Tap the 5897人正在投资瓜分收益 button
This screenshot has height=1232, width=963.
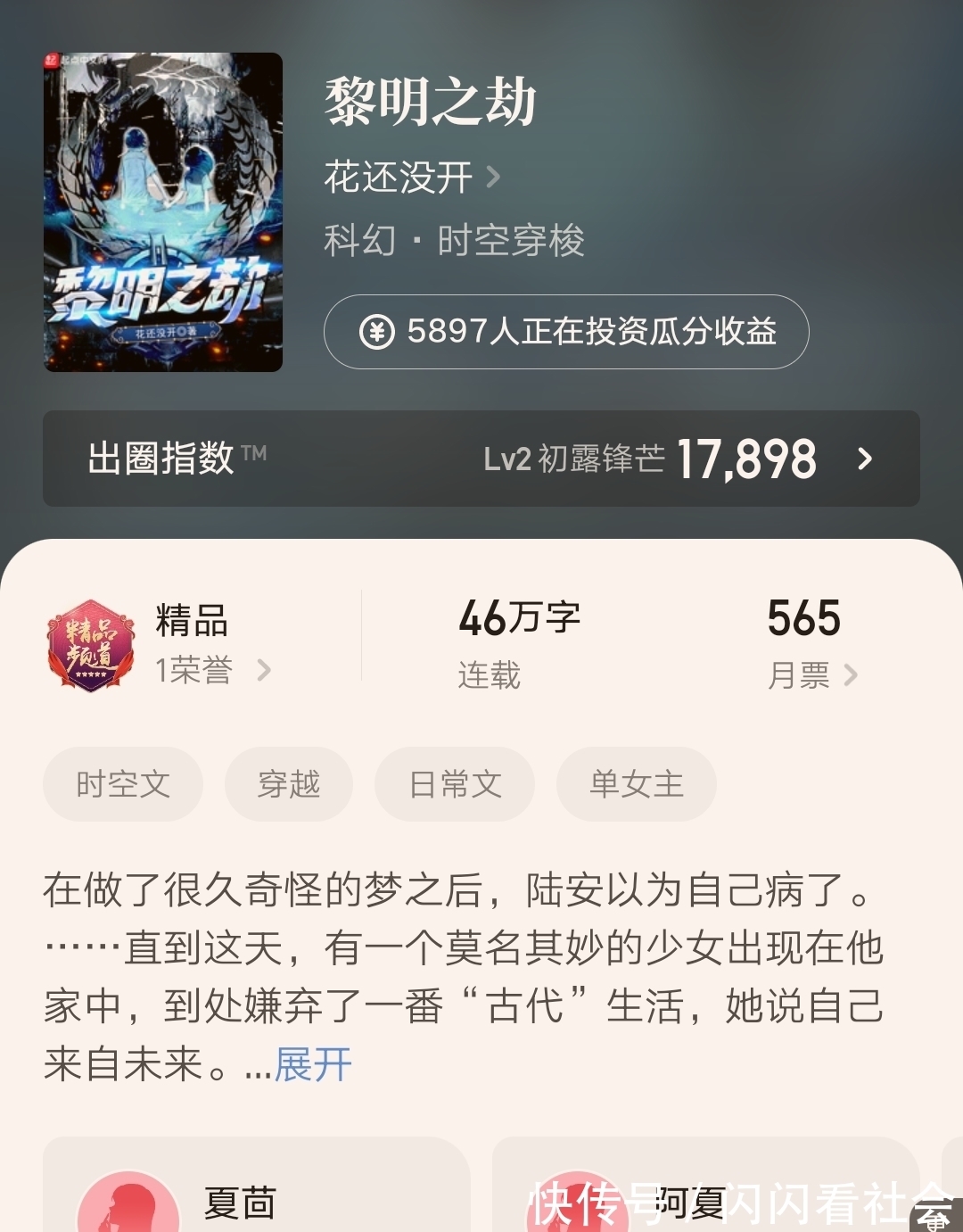tap(564, 333)
